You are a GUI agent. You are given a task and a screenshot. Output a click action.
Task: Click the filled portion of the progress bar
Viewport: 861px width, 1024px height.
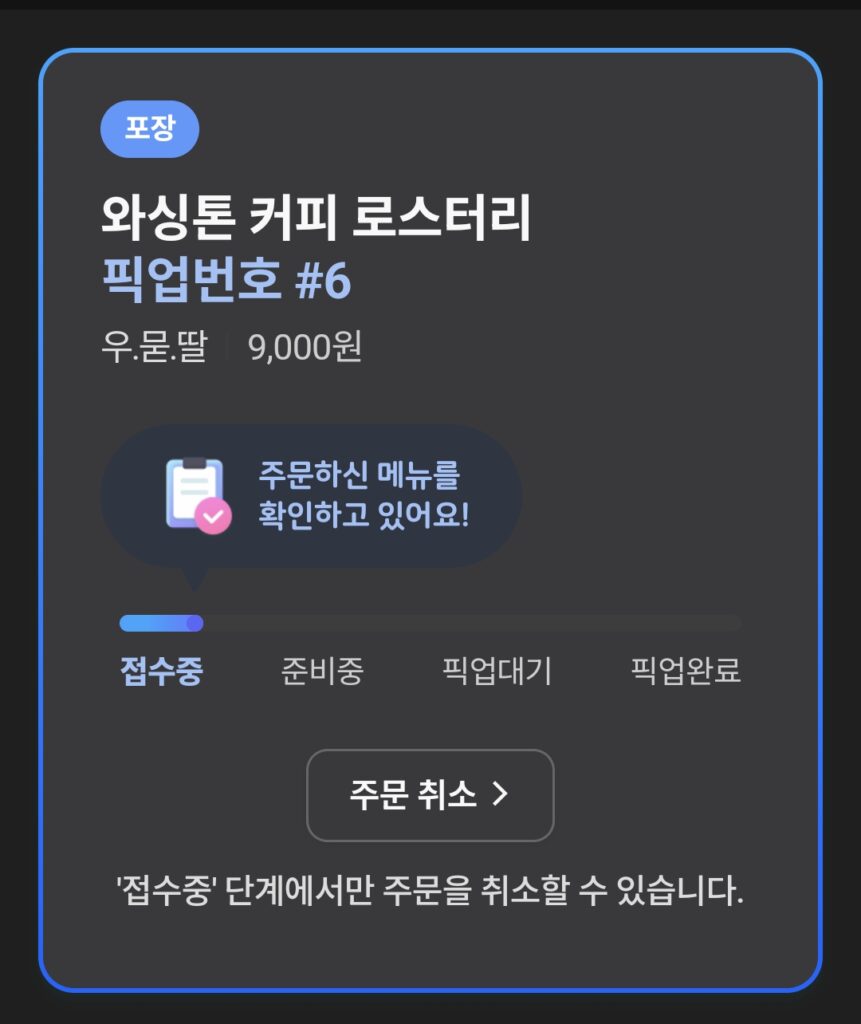160,622
